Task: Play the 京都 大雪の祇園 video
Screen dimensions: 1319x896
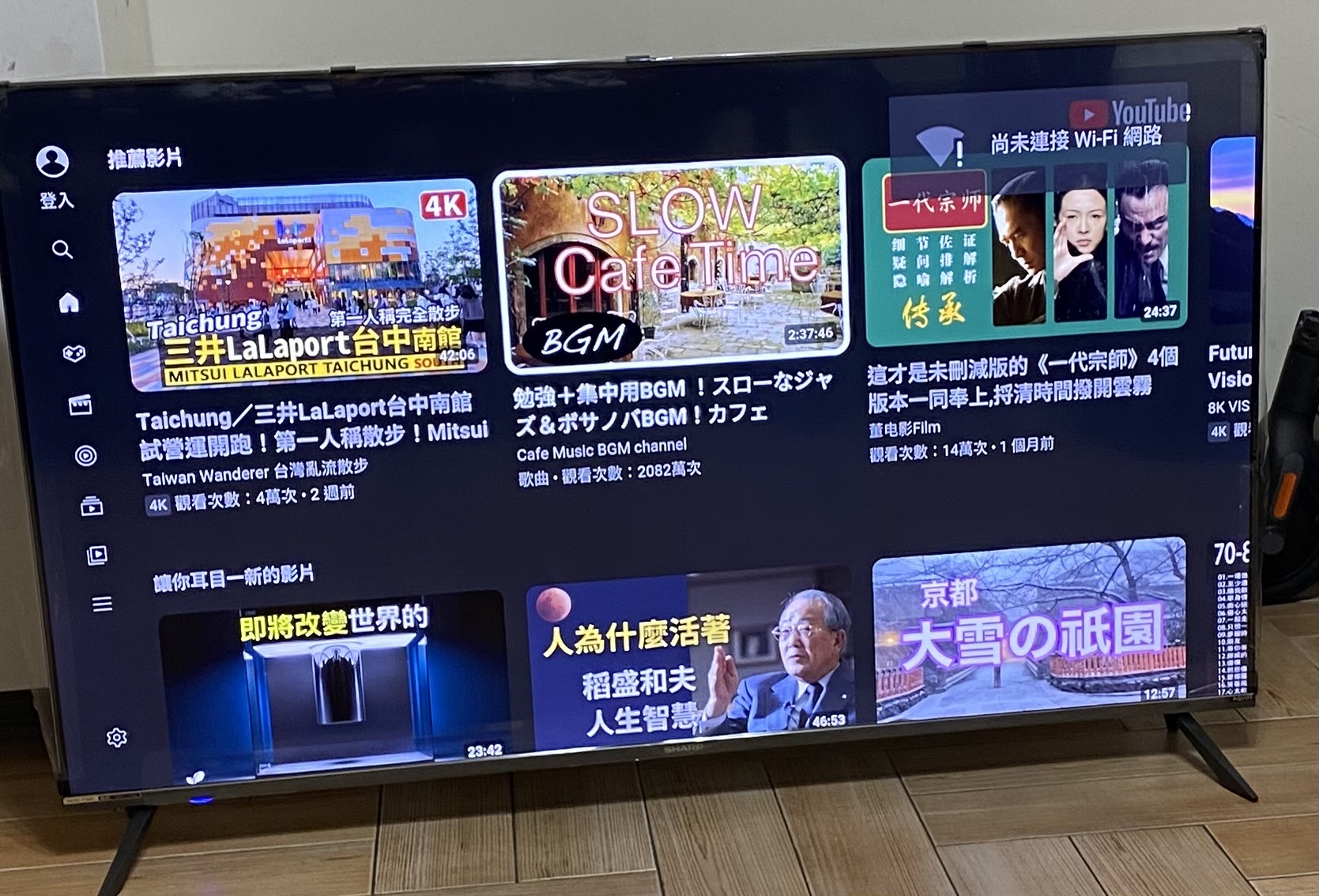Action: 1030,632
